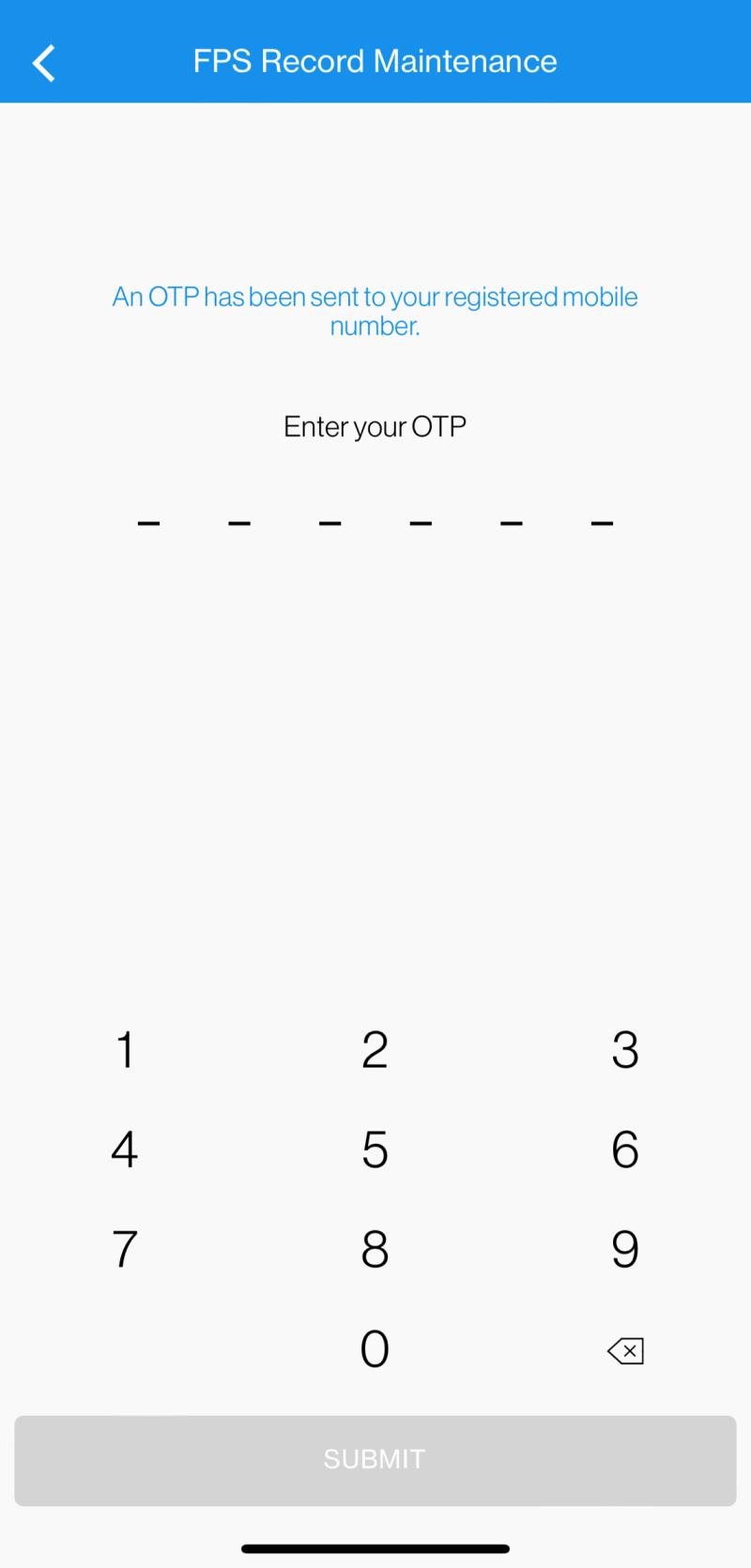751x1568 pixels.
Task: Tap the home indicator bar at bottom
Action: click(x=375, y=1548)
